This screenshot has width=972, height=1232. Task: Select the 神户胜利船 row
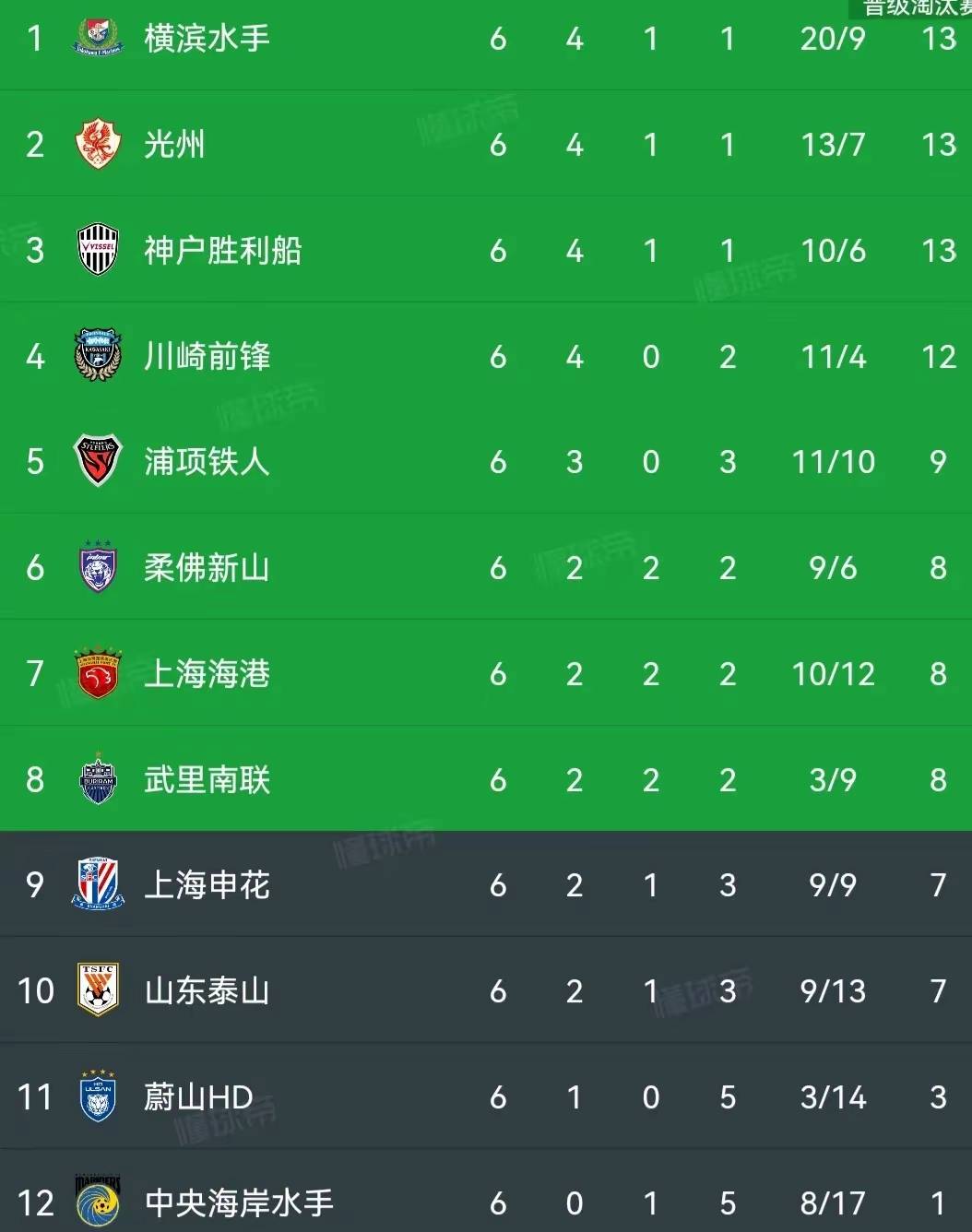[222, 251]
